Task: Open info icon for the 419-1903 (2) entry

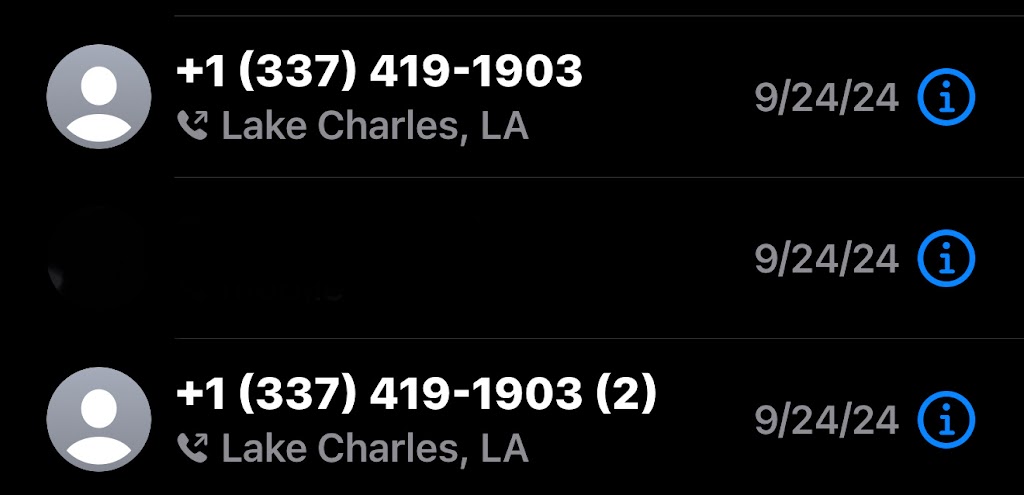Action: pos(945,420)
